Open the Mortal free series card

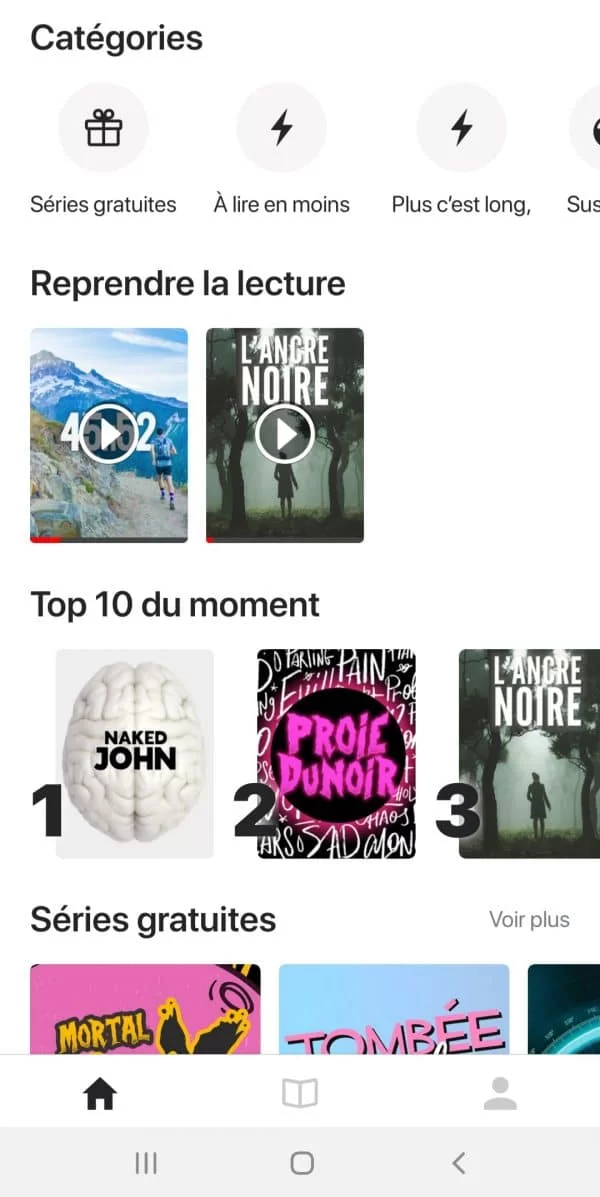pos(145,1008)
